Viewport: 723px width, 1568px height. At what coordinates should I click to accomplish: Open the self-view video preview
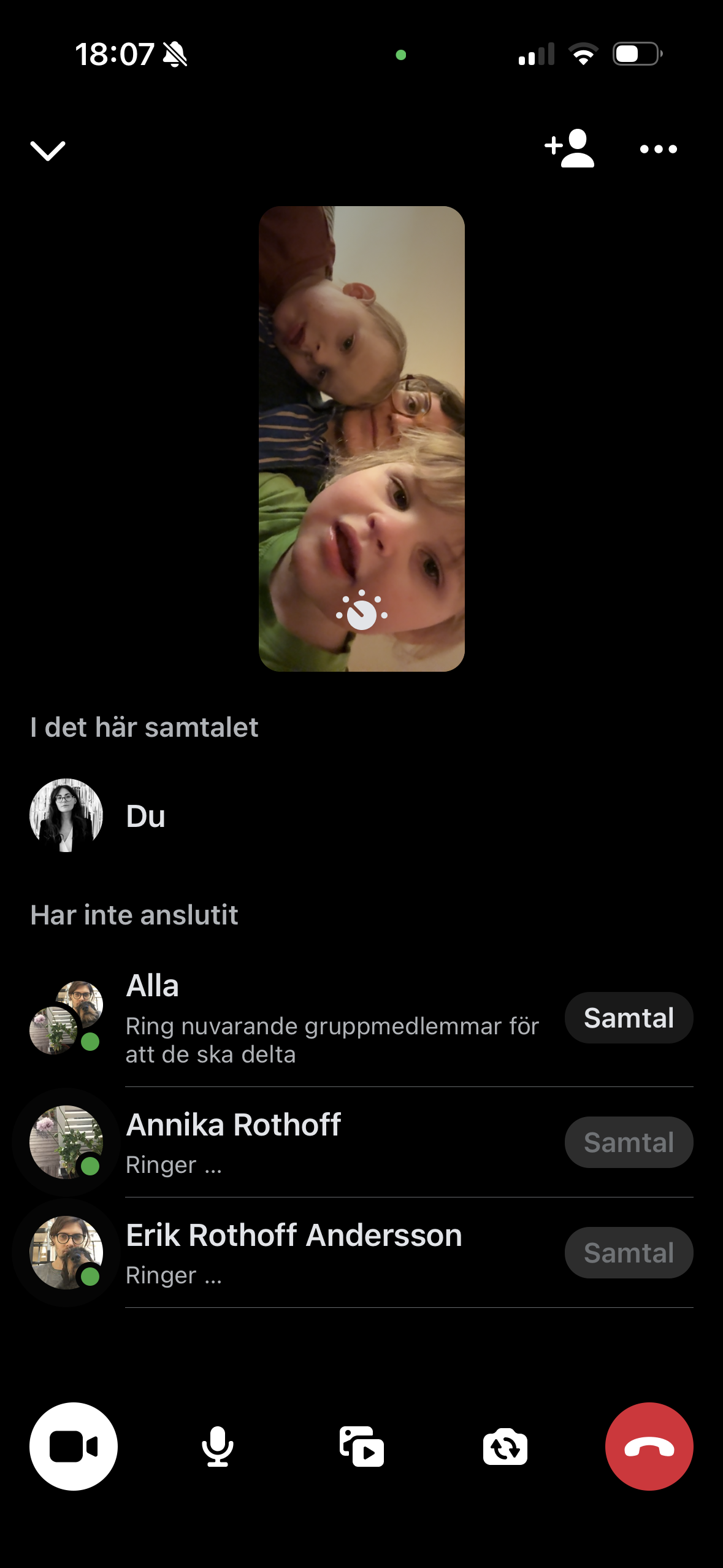click(x=362, y=439)
